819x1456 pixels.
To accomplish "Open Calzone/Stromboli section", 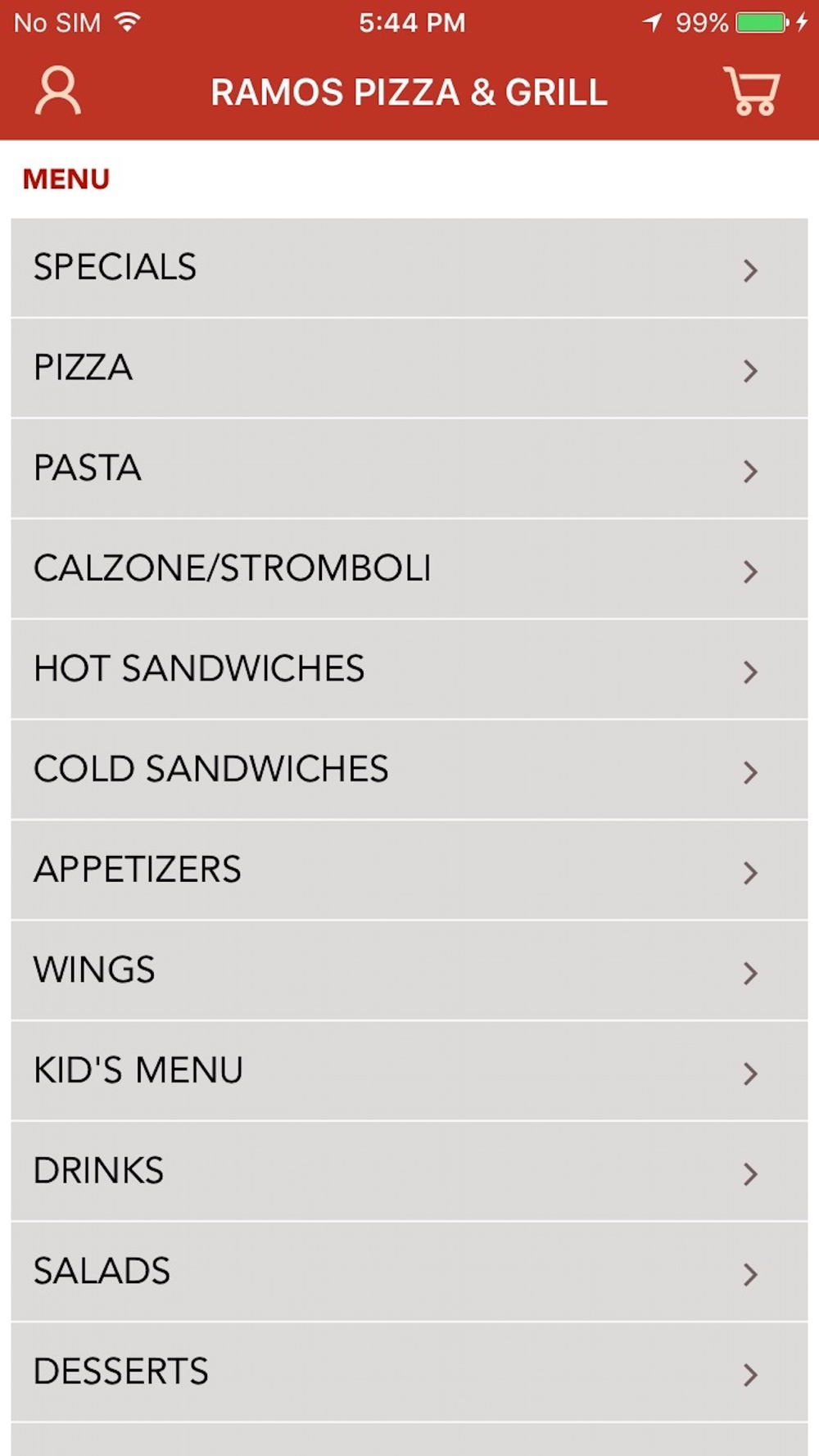I will (409, 569).
